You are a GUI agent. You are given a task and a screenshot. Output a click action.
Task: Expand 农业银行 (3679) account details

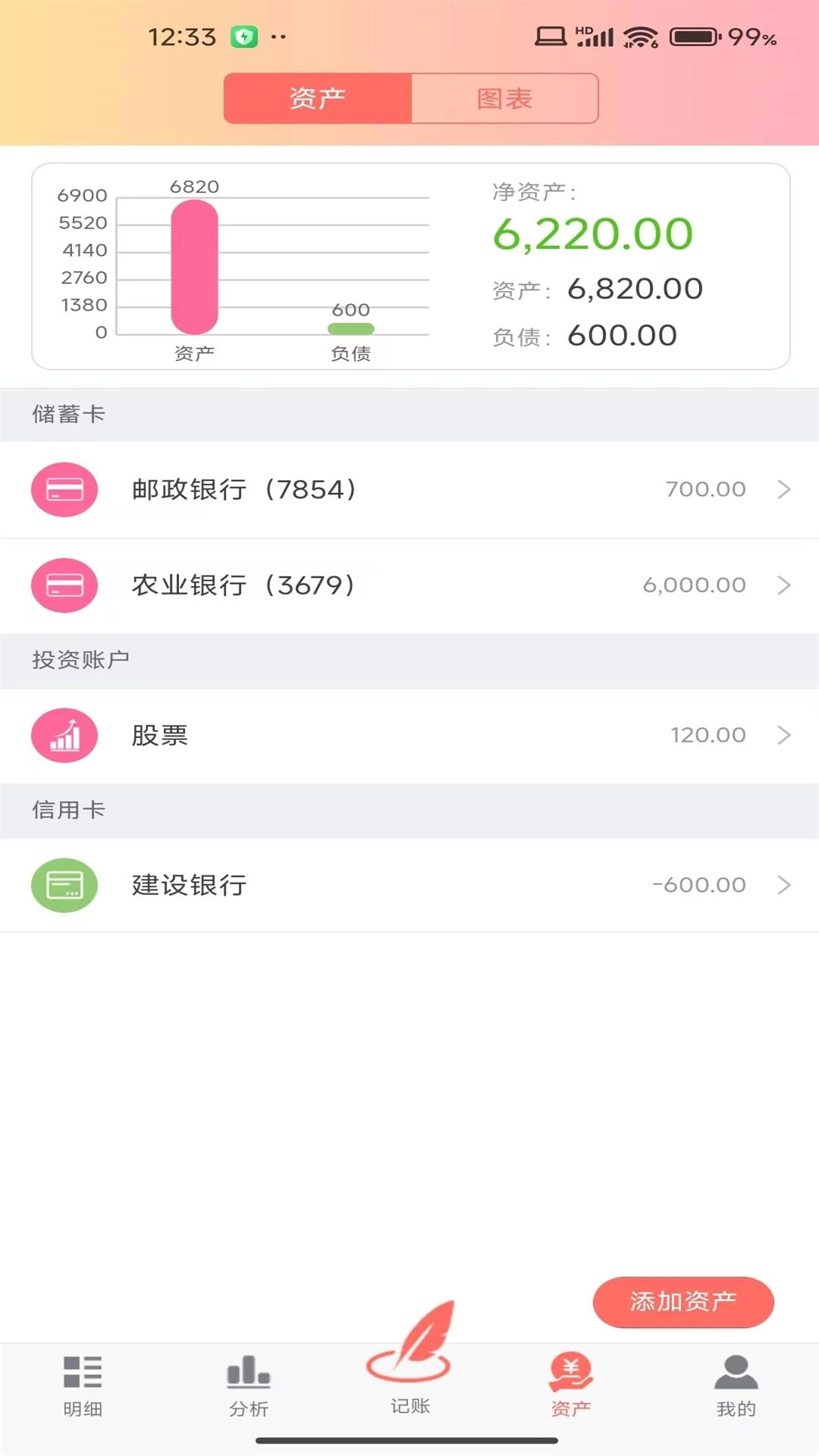(784, 585)
